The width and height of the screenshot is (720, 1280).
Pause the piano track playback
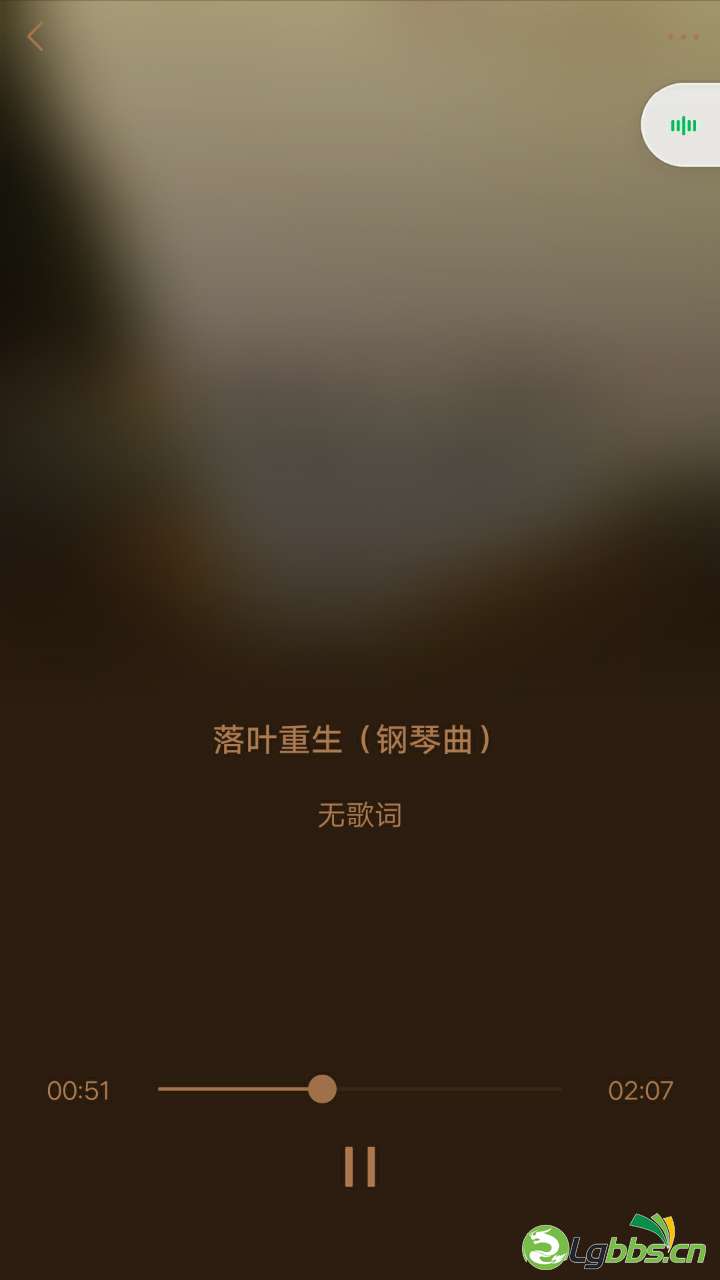360,1166
